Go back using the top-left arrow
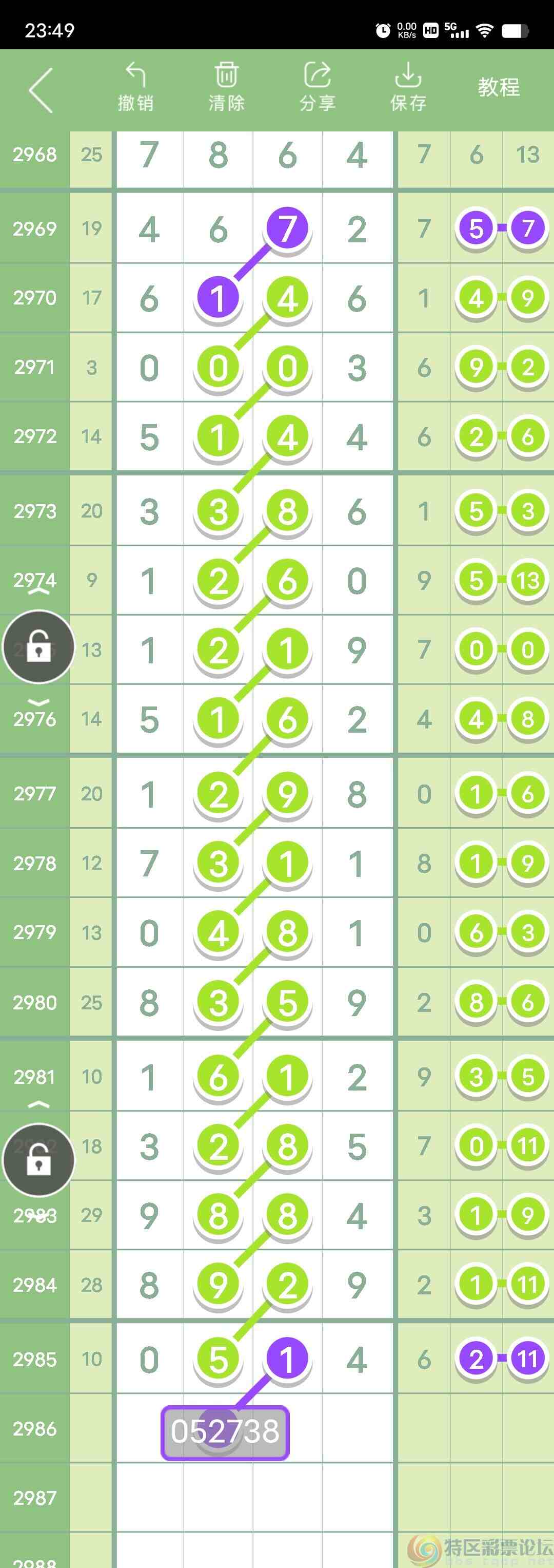The height and width of the screenshot is (1568, 554). 40,90
